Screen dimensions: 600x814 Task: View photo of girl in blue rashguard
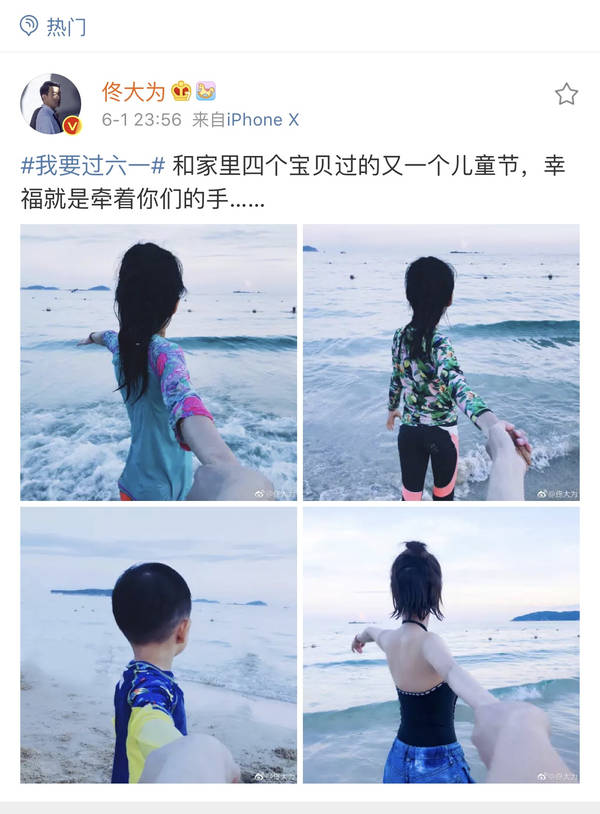tap(158, 362)
